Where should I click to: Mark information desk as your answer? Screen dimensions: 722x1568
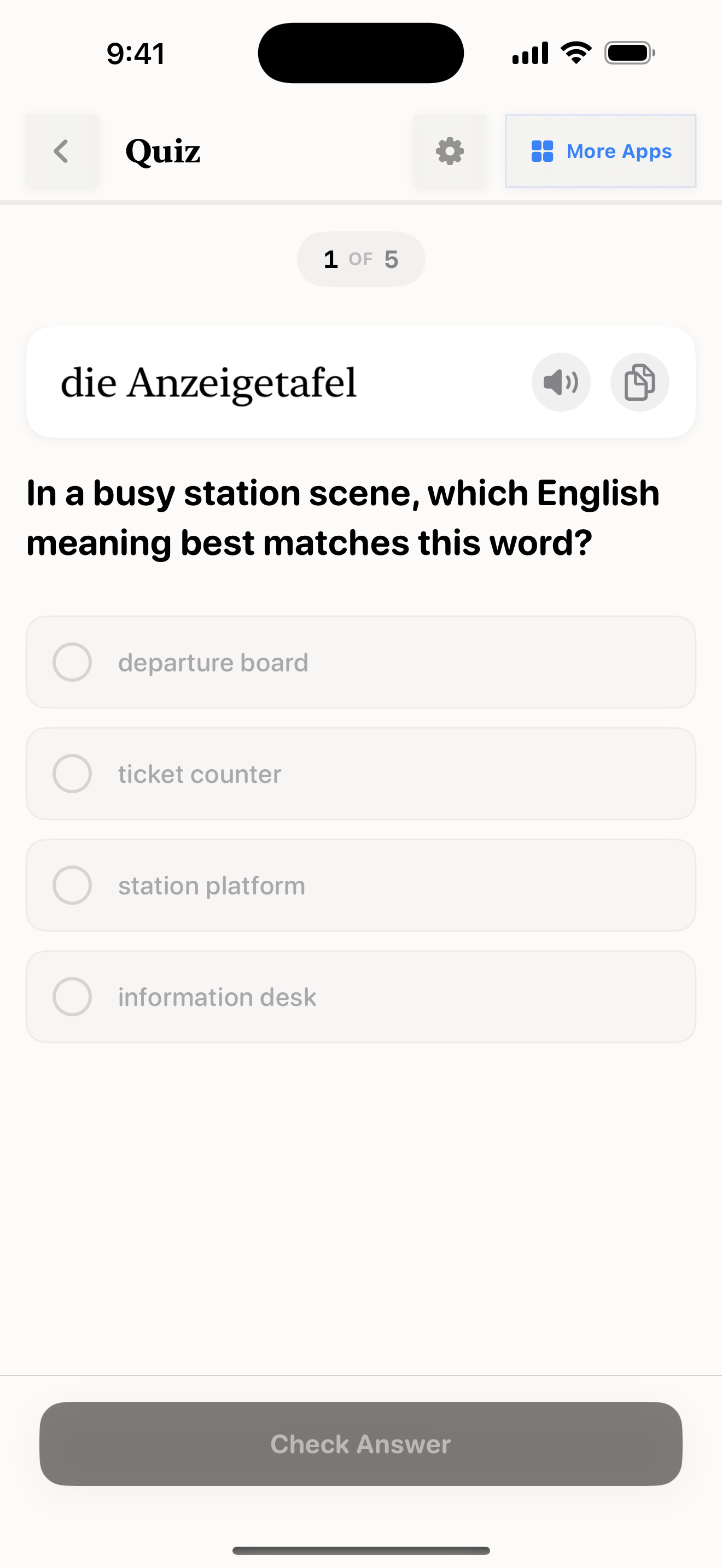point(360,997)
